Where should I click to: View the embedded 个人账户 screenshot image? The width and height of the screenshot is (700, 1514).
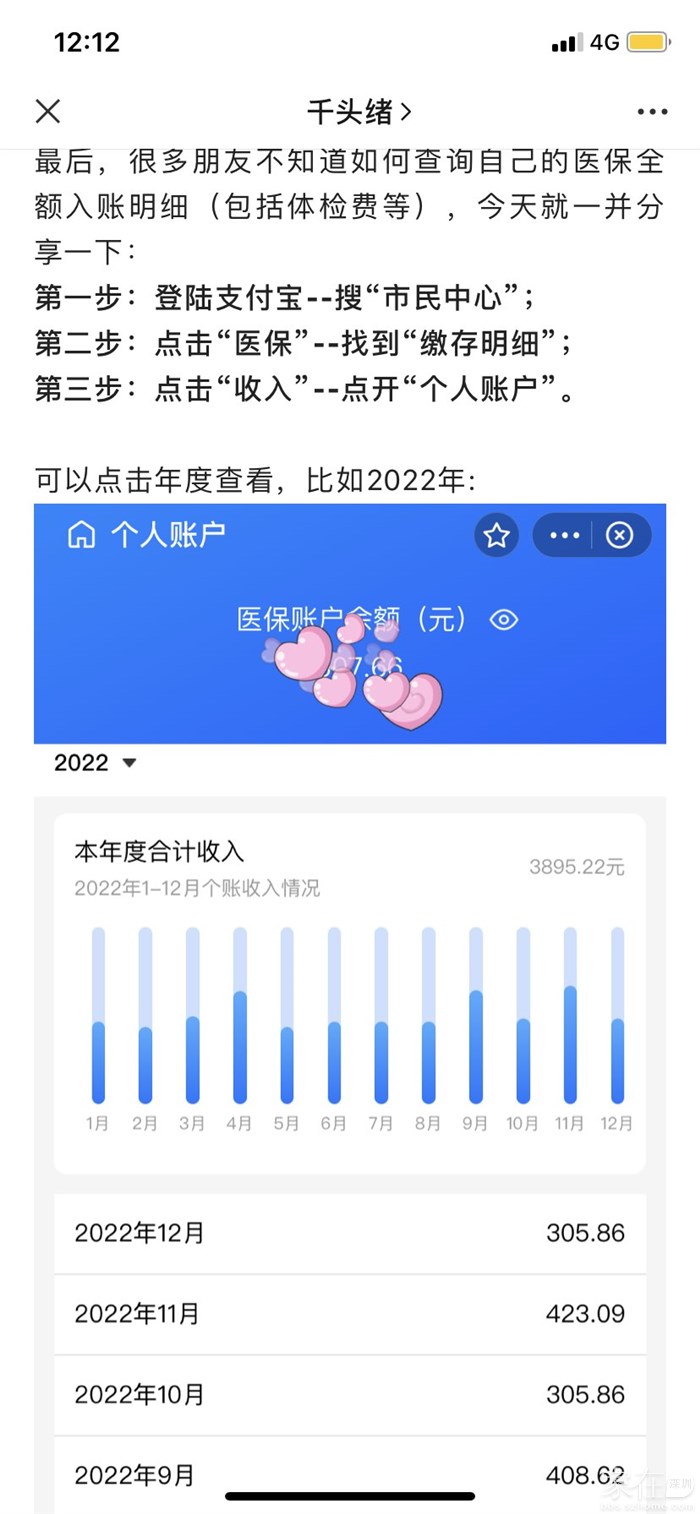click(x=350, y=900)
